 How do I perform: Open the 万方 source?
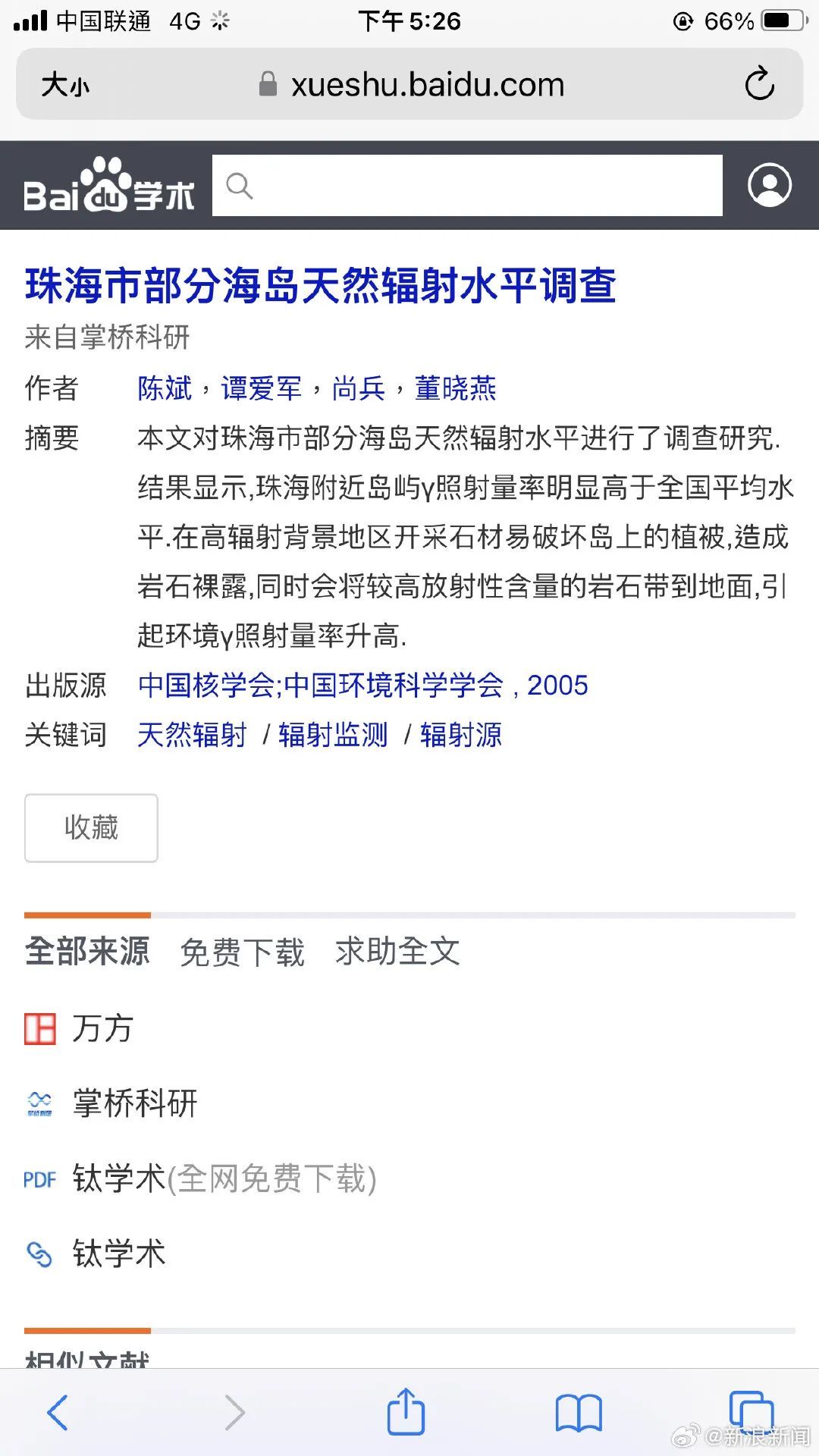pos(102,1029)
